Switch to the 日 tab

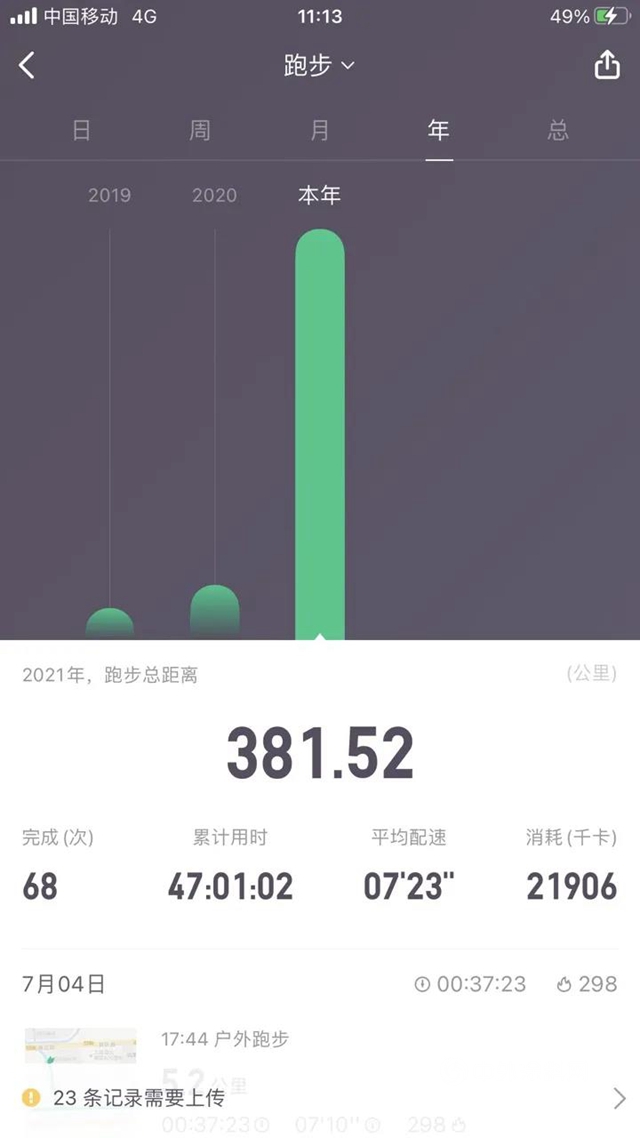[x=82, y=130]
